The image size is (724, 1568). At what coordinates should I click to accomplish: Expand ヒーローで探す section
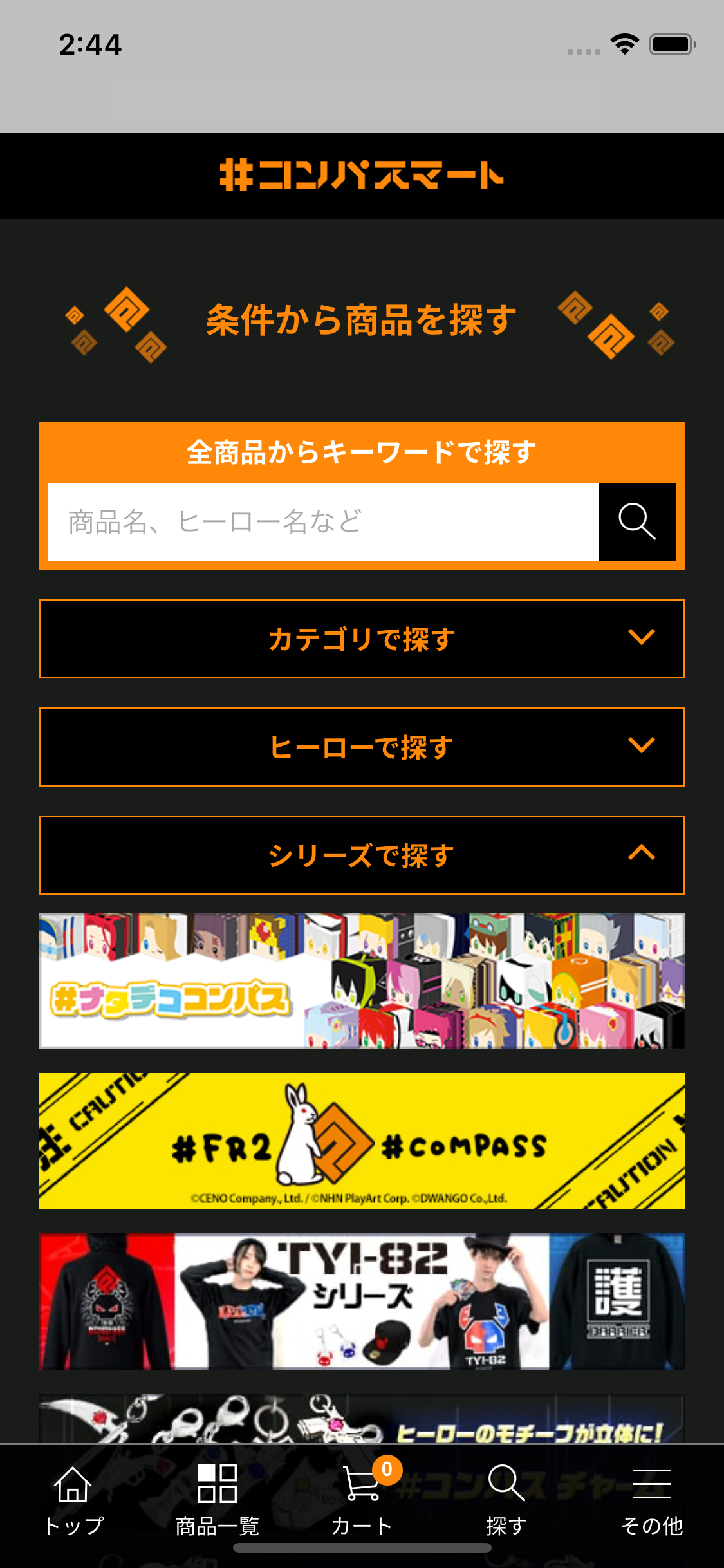tap(362, 747)
